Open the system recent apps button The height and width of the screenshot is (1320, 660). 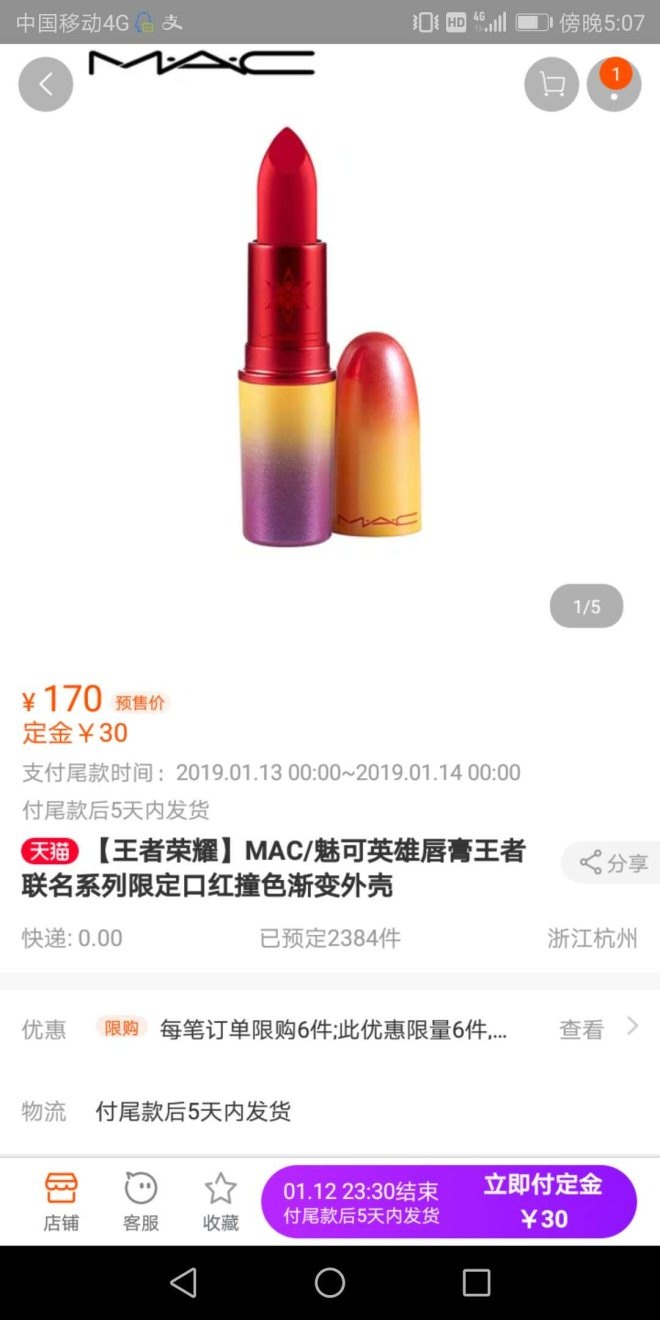pyautogui.click(x=476, y=1283)
